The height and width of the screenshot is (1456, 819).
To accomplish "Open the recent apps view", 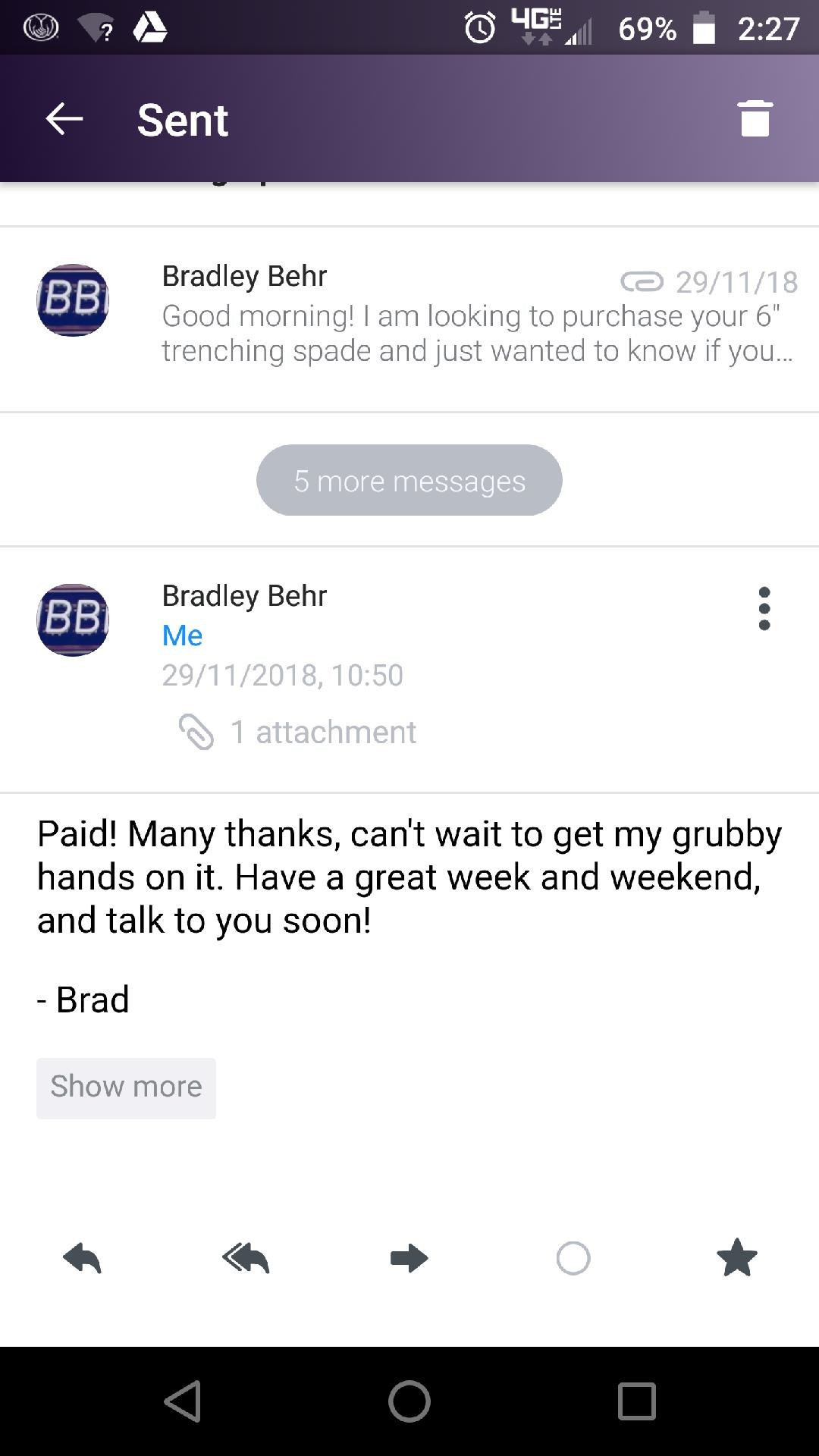I will click(637, 1401).
